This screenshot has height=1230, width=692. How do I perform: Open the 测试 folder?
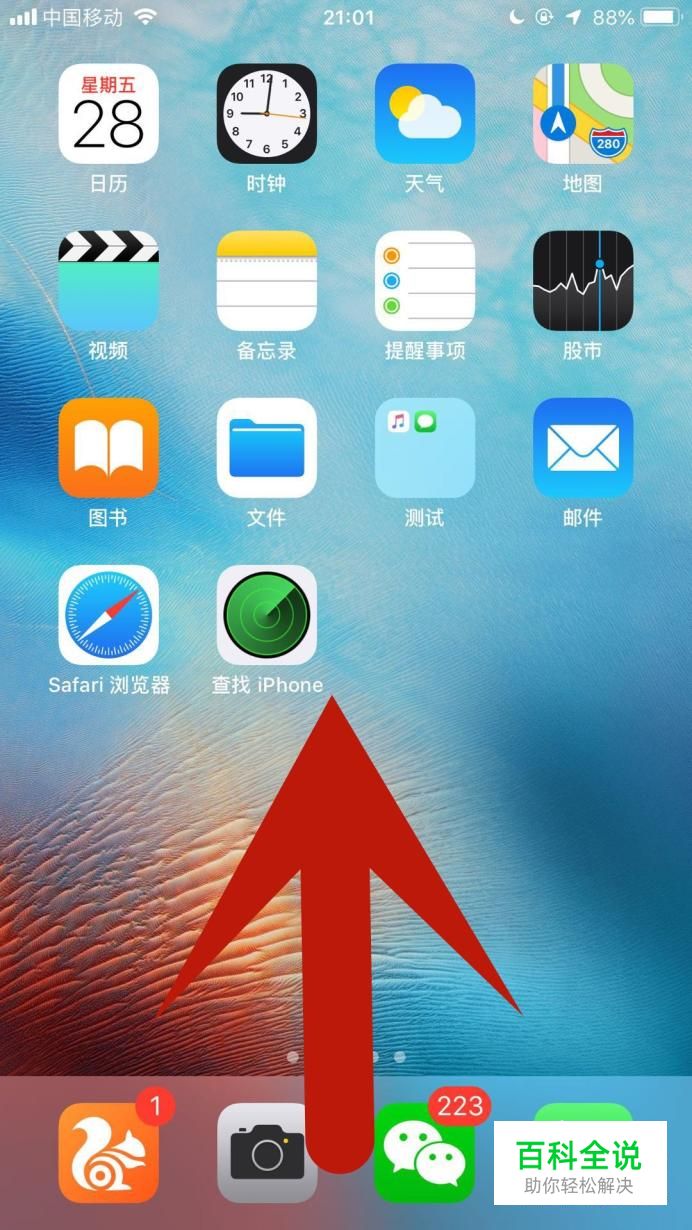(424, 448)
